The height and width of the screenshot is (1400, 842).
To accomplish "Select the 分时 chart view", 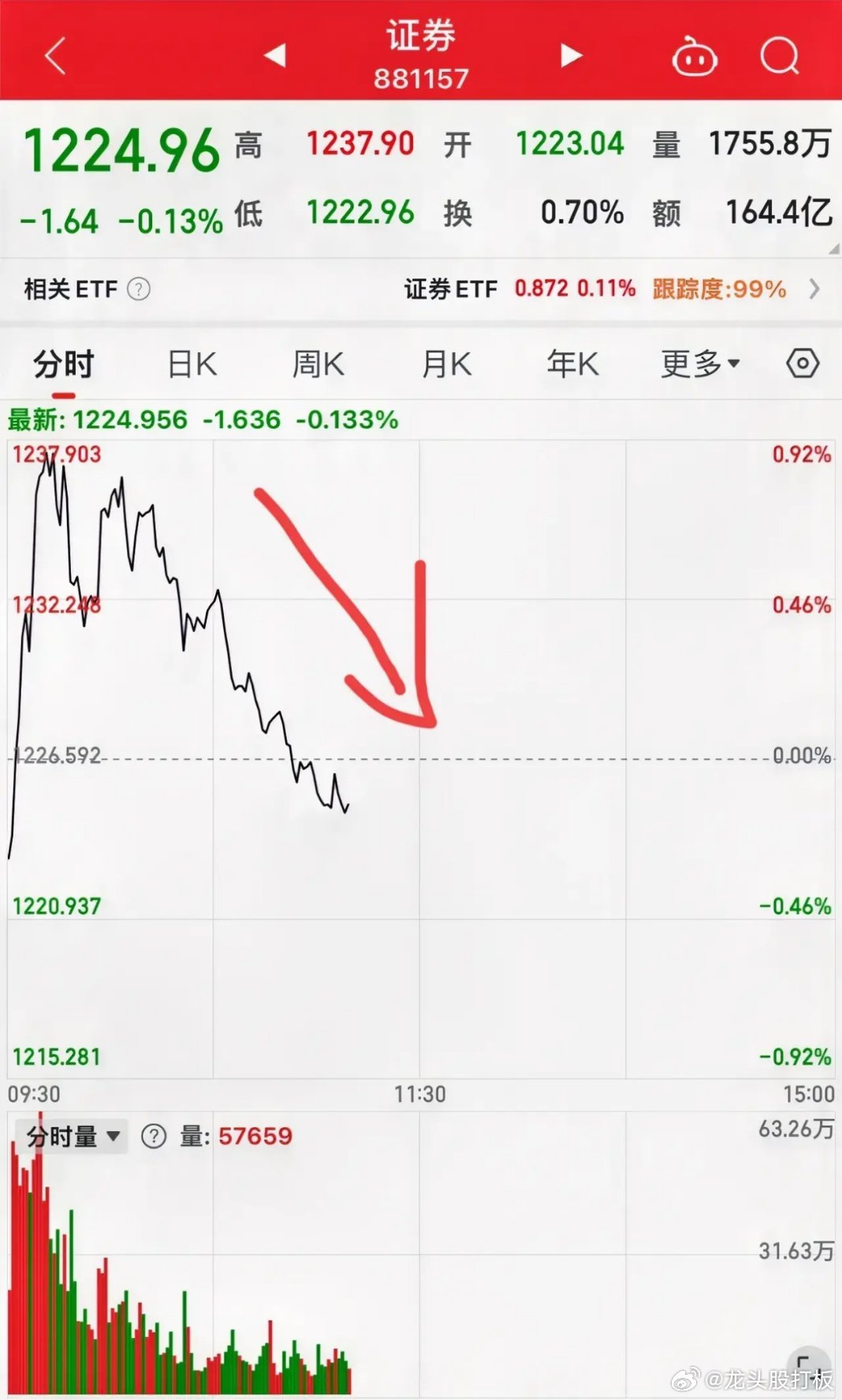I will pyautogui.click(x=61, y=363).
